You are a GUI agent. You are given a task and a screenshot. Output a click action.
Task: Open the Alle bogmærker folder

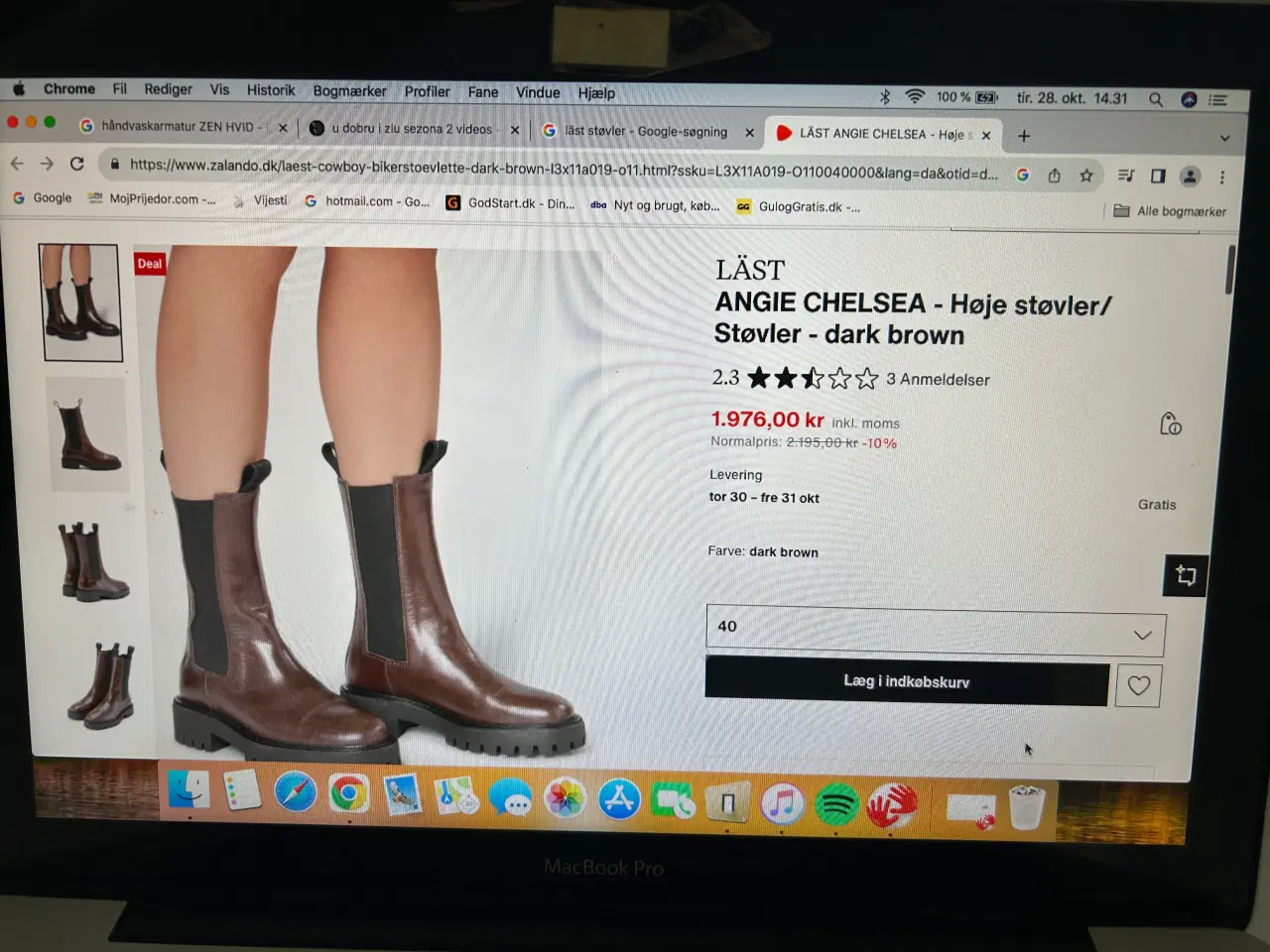point(1171,211)
